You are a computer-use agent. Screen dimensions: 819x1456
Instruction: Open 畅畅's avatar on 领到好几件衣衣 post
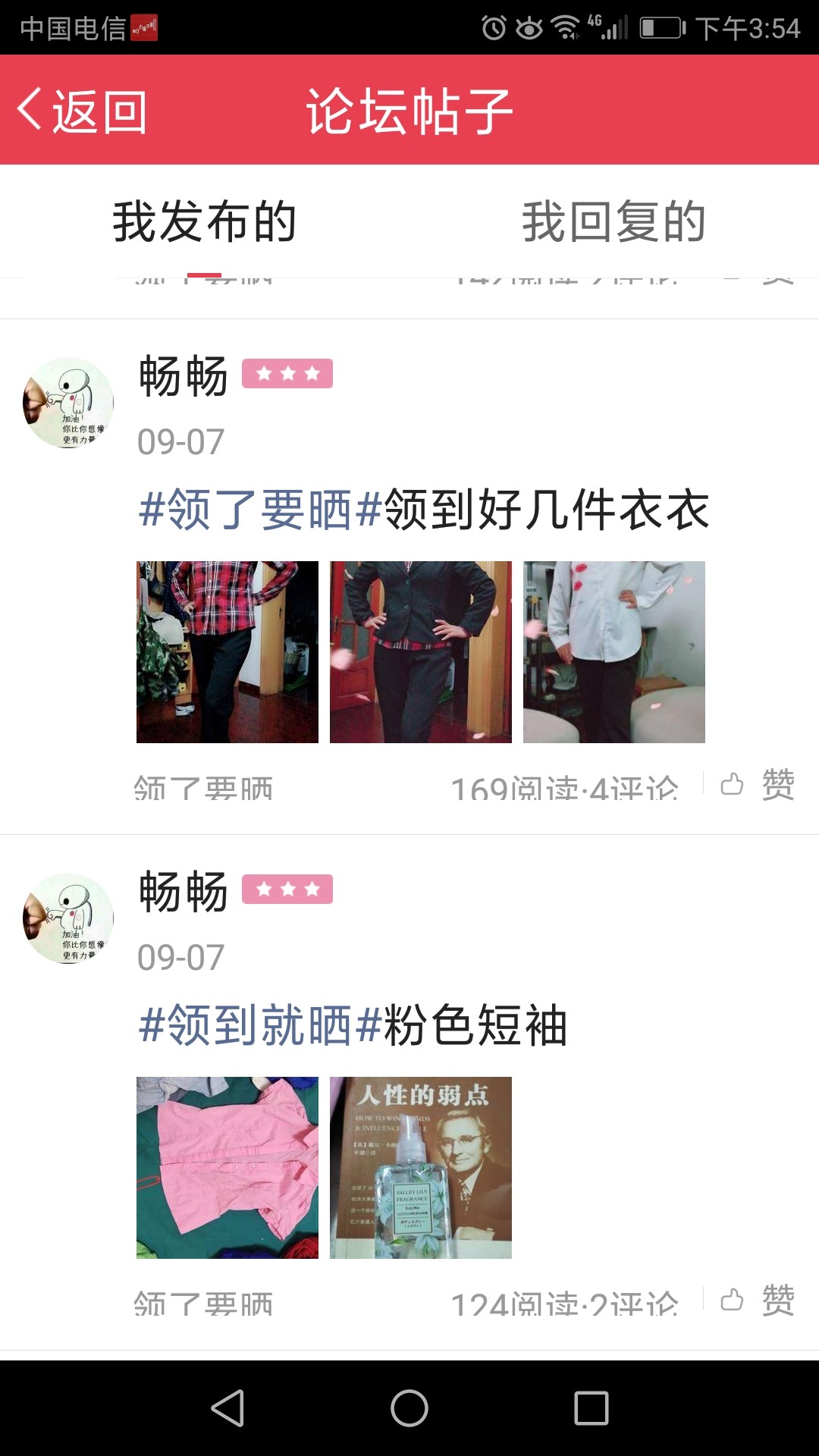68,403
